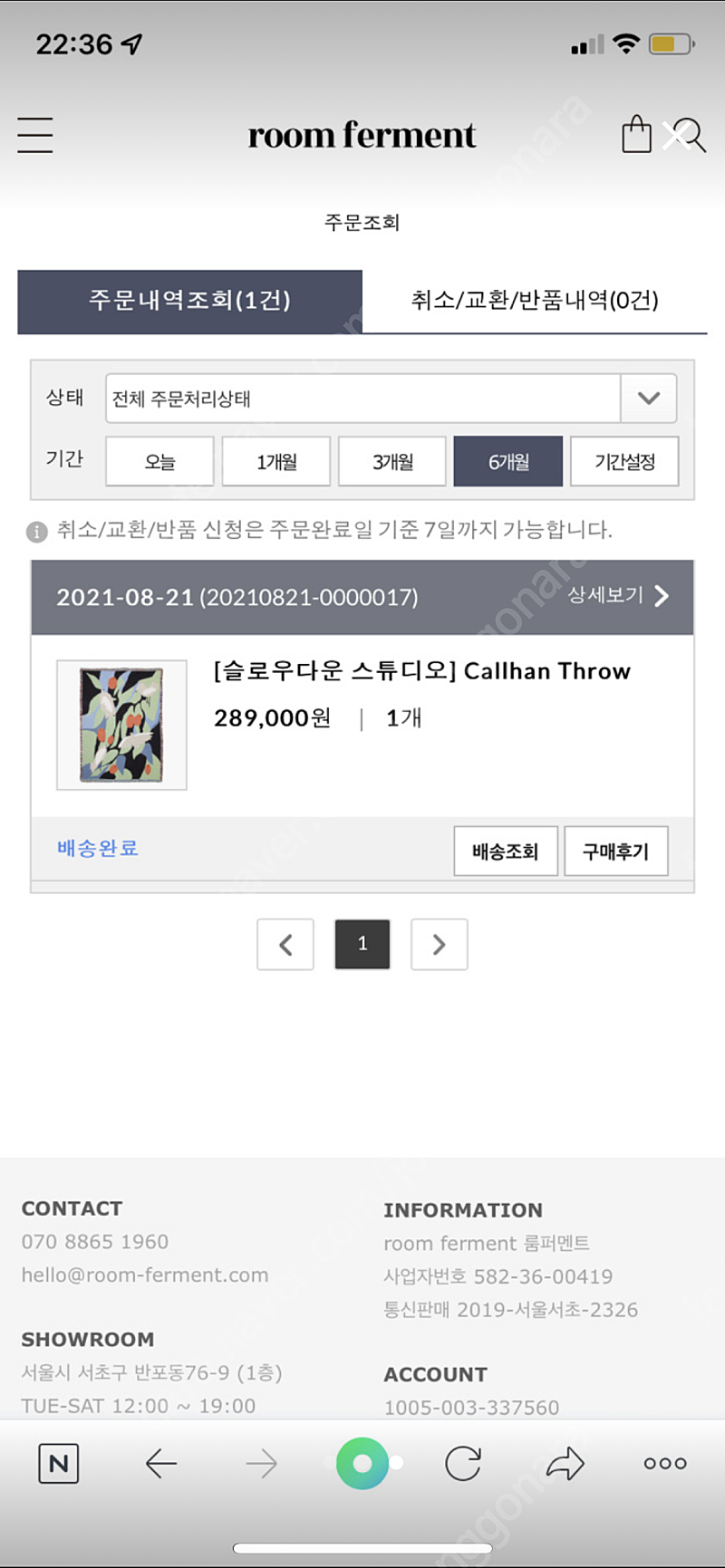Viewport: 725px width, 1568px height.
Task: Go back in the browser toolbar
Action: (161, 1464)
